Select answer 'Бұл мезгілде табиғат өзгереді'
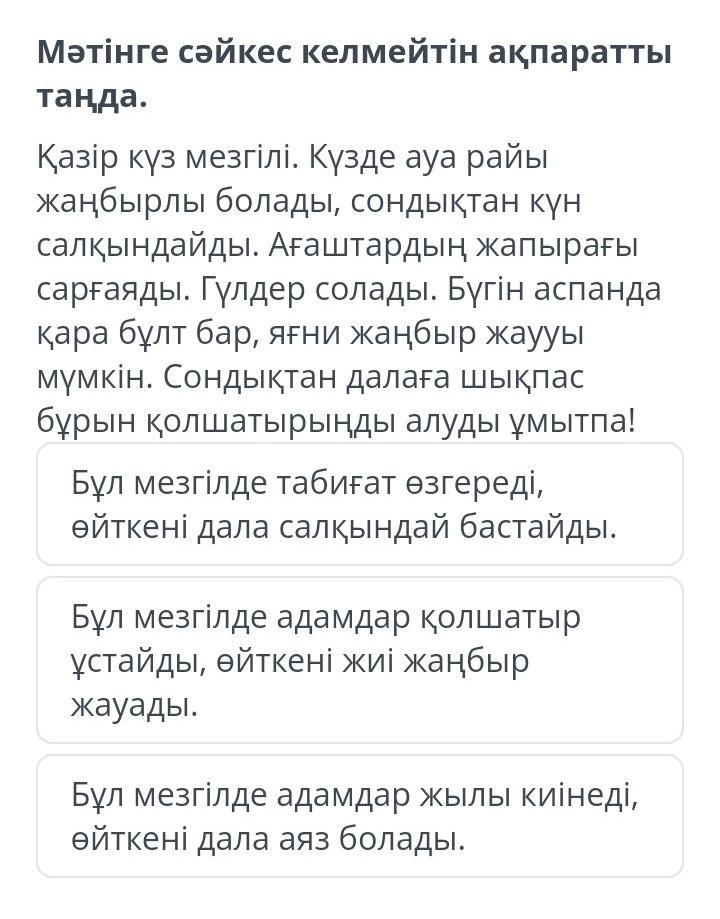 click(x=360, y=505)
